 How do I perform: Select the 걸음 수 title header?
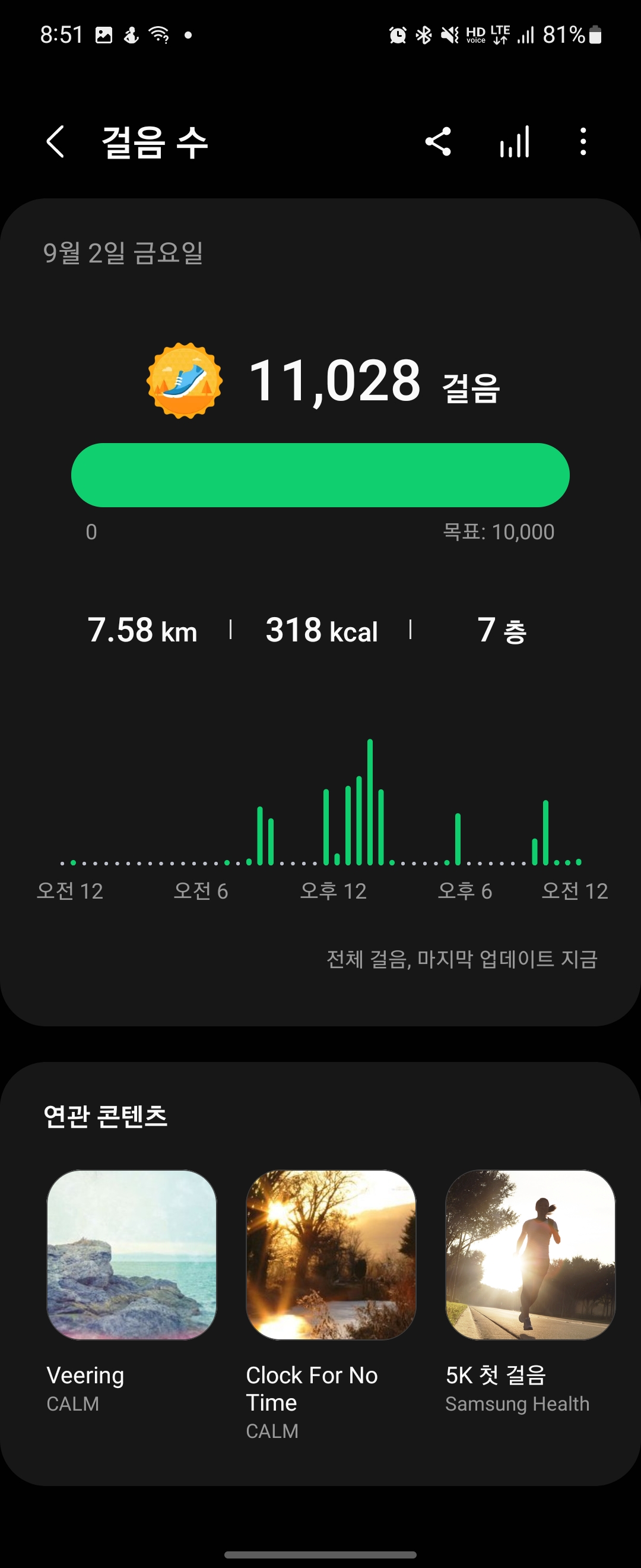[155, 141]
